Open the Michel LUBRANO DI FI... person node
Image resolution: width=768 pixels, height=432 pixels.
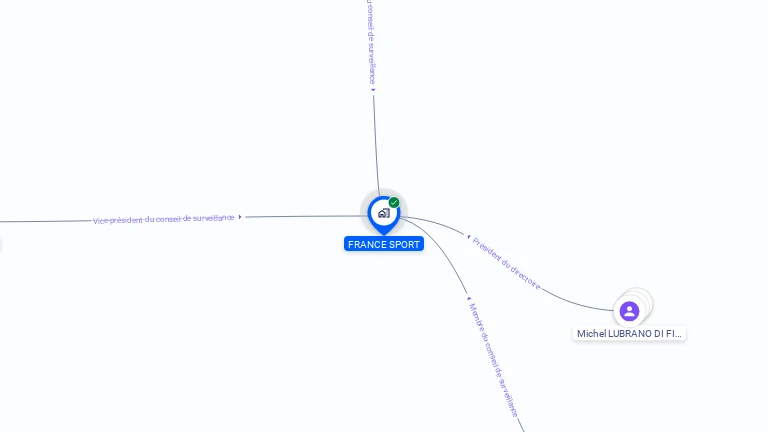tap(629, 311)
